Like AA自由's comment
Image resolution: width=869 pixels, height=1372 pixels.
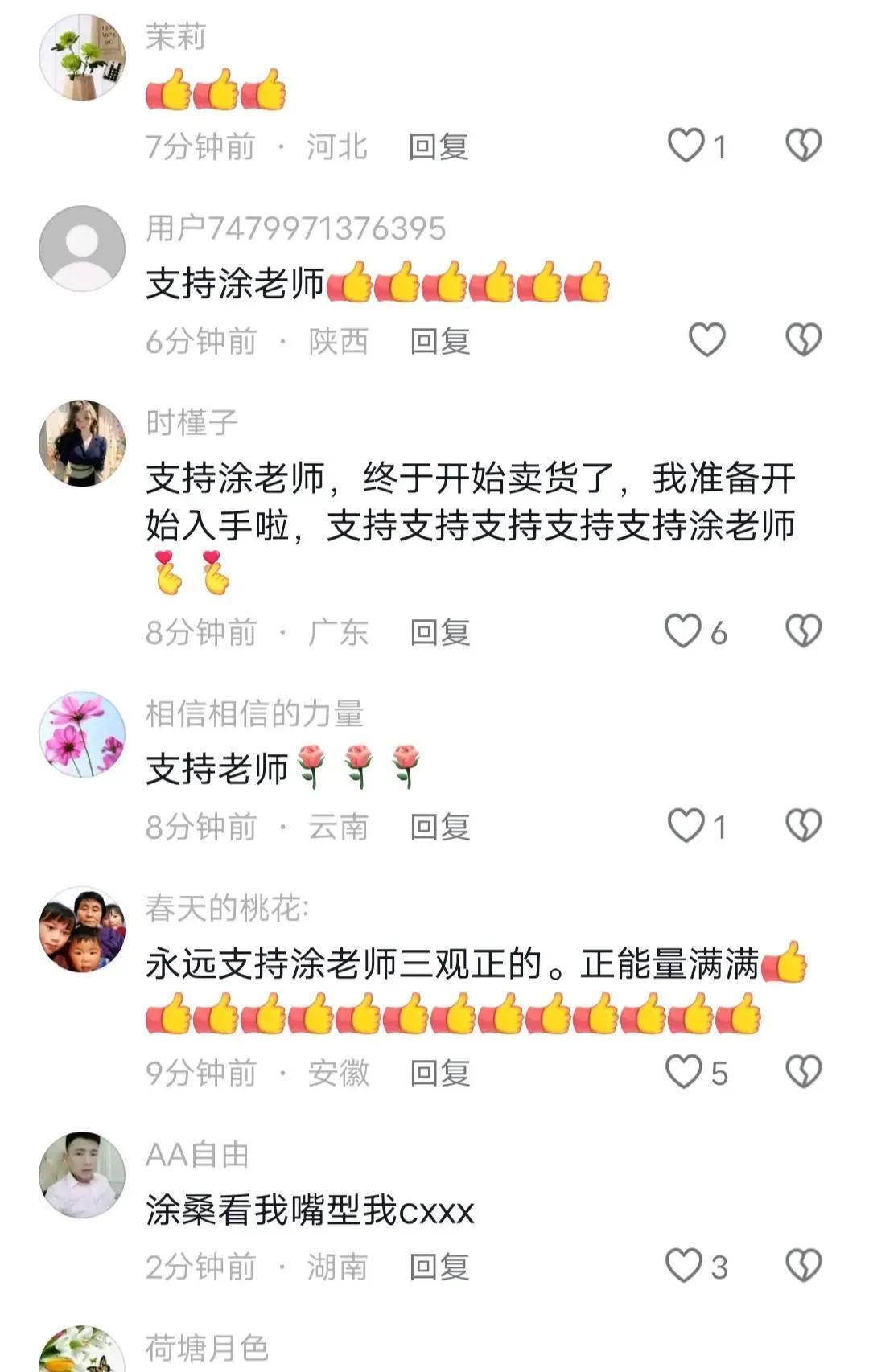coord(685,1266)
